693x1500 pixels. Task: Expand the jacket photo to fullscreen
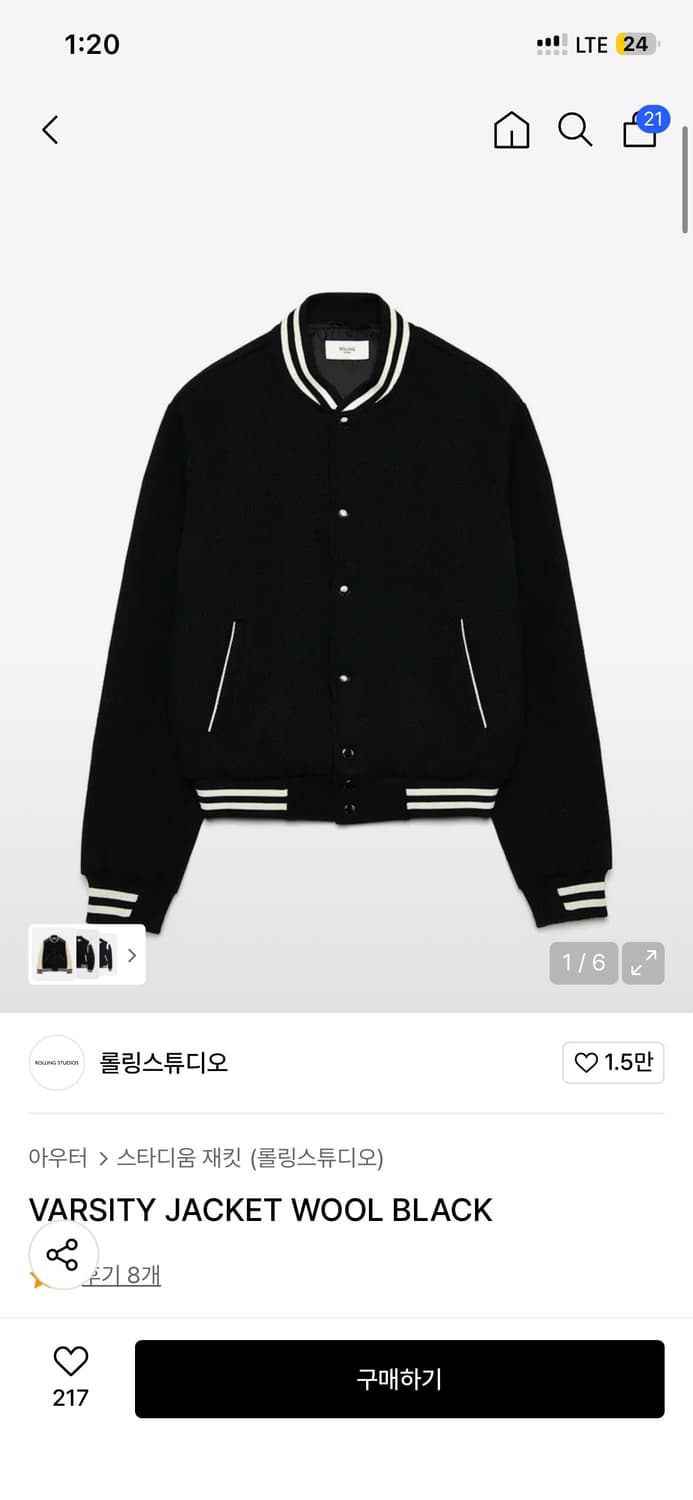(643, 963)
